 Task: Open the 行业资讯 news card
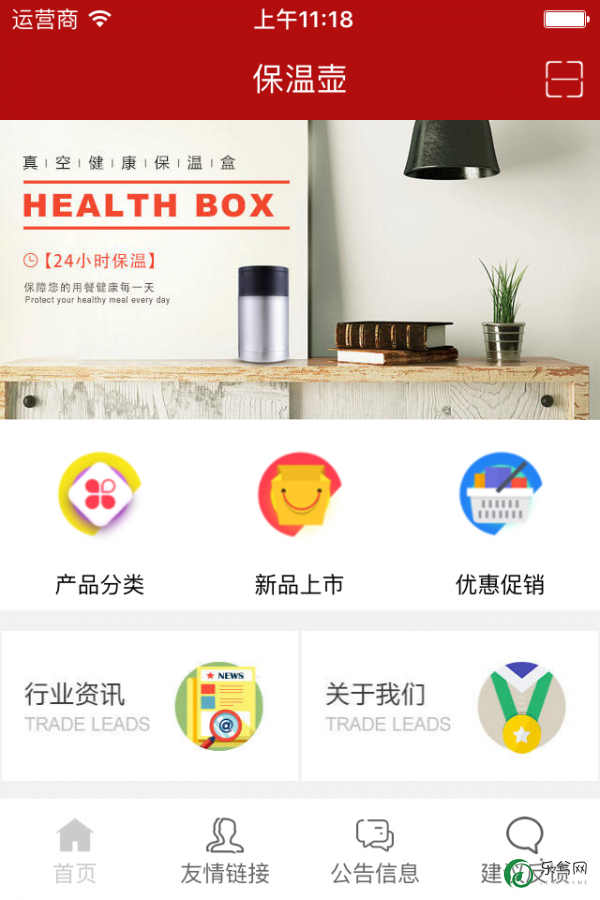150,706
